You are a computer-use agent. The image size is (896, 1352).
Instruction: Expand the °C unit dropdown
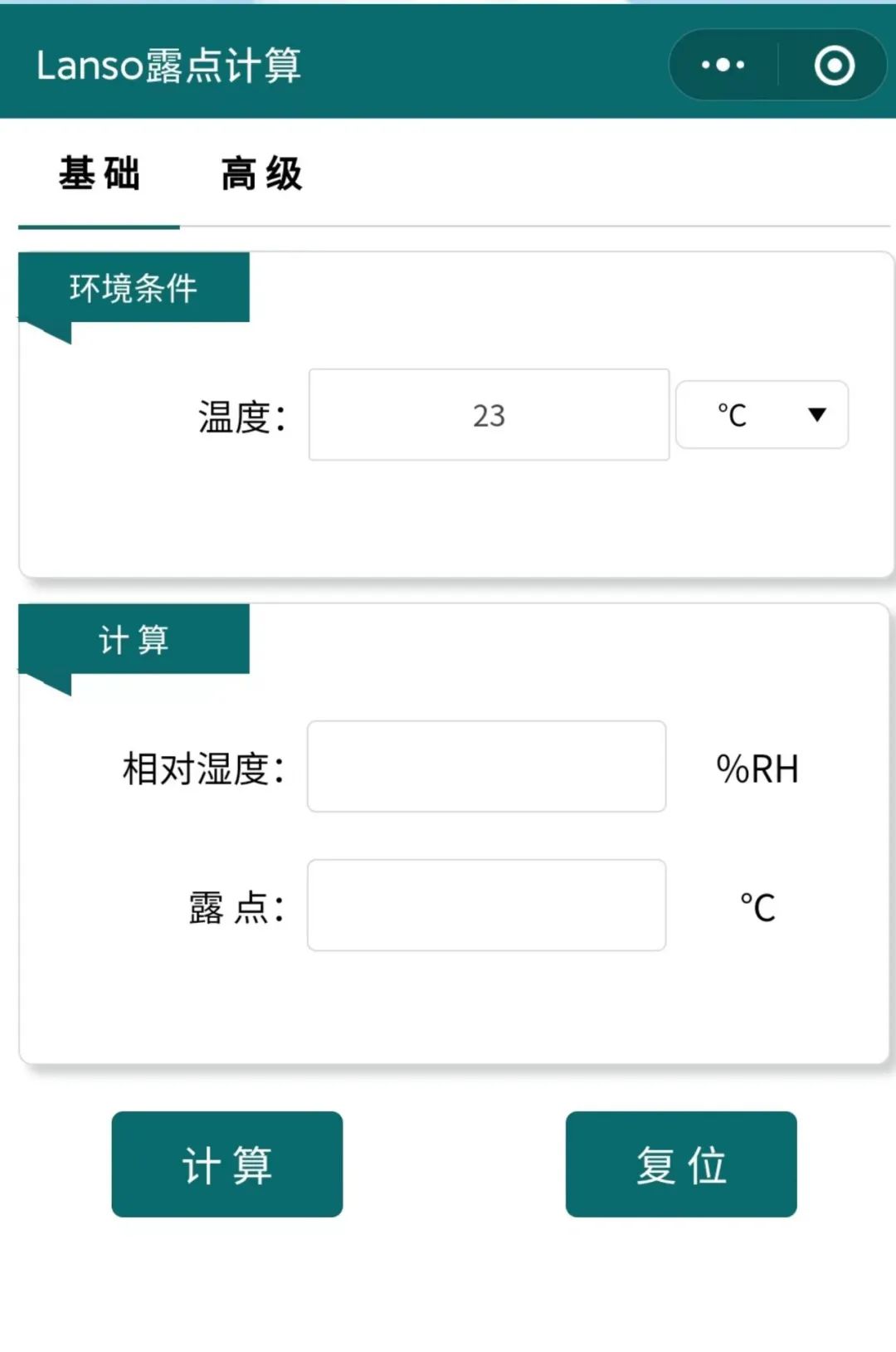(x=762, y=415)
